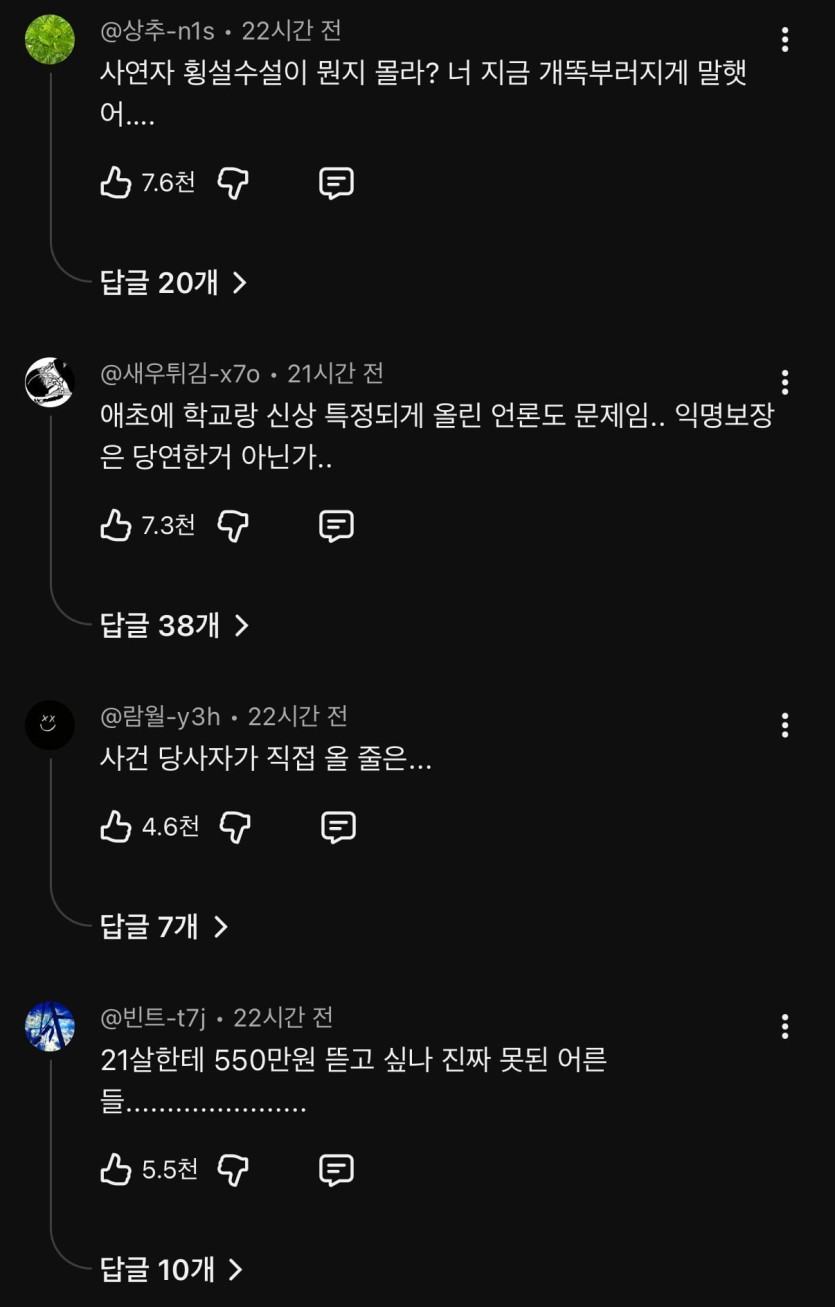
Task: Dislike the comment by @빈트-t7j
Action: (x=233, y=1169)
